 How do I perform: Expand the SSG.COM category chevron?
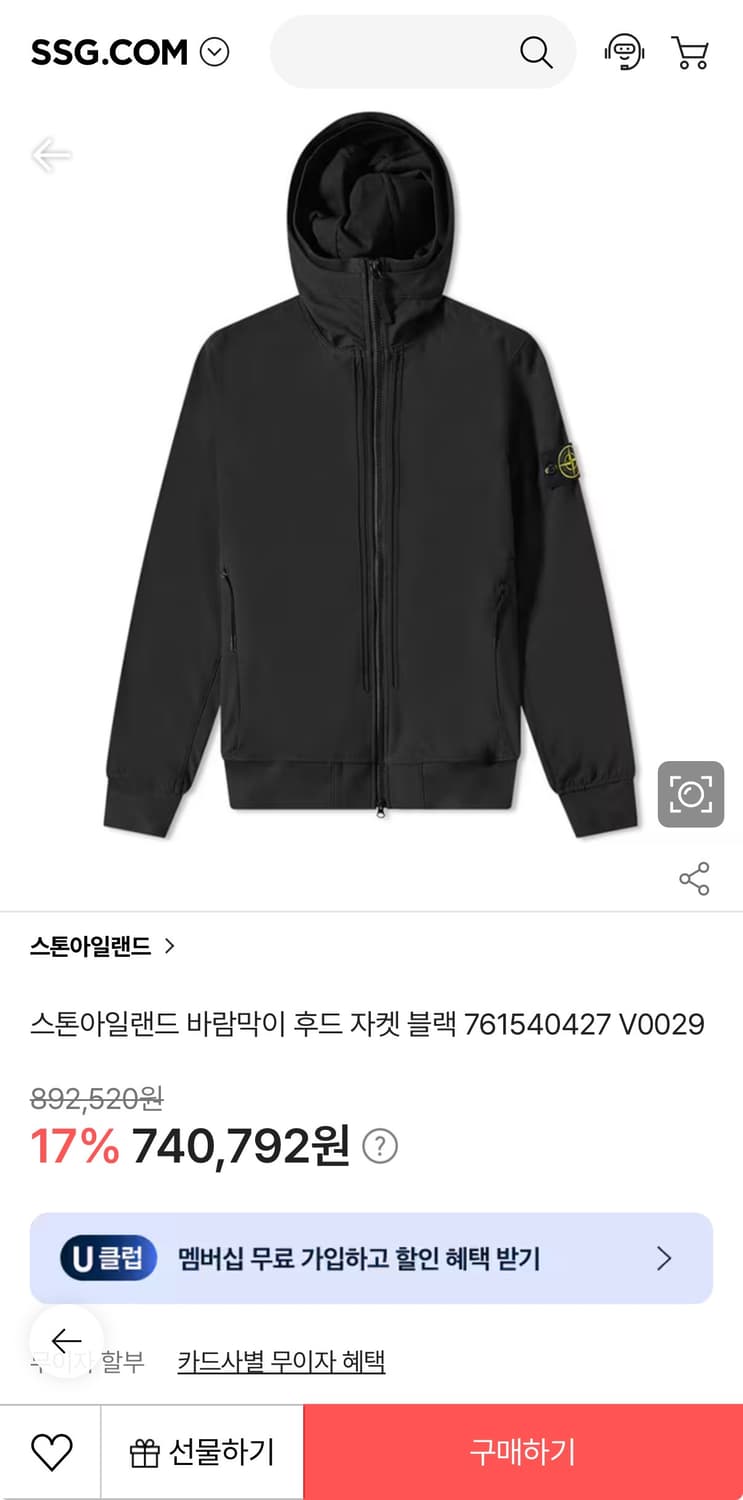214,52
